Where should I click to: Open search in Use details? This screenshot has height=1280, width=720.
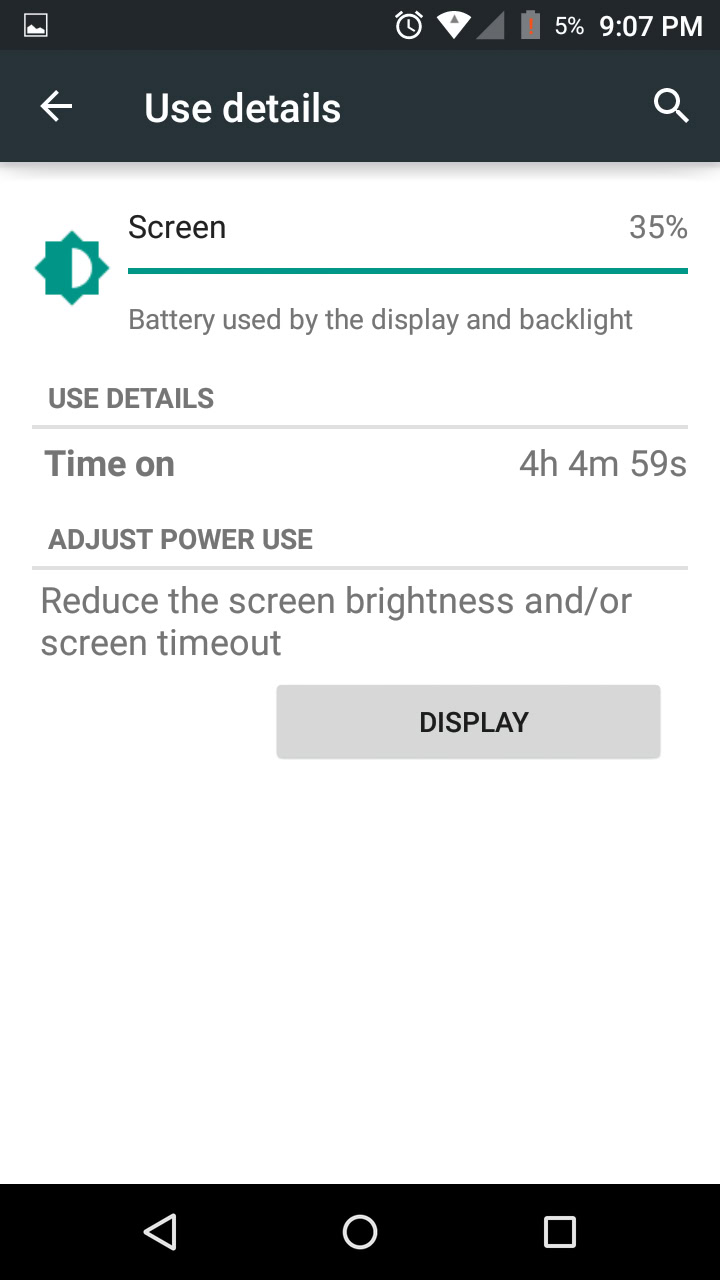coord(670,106)
